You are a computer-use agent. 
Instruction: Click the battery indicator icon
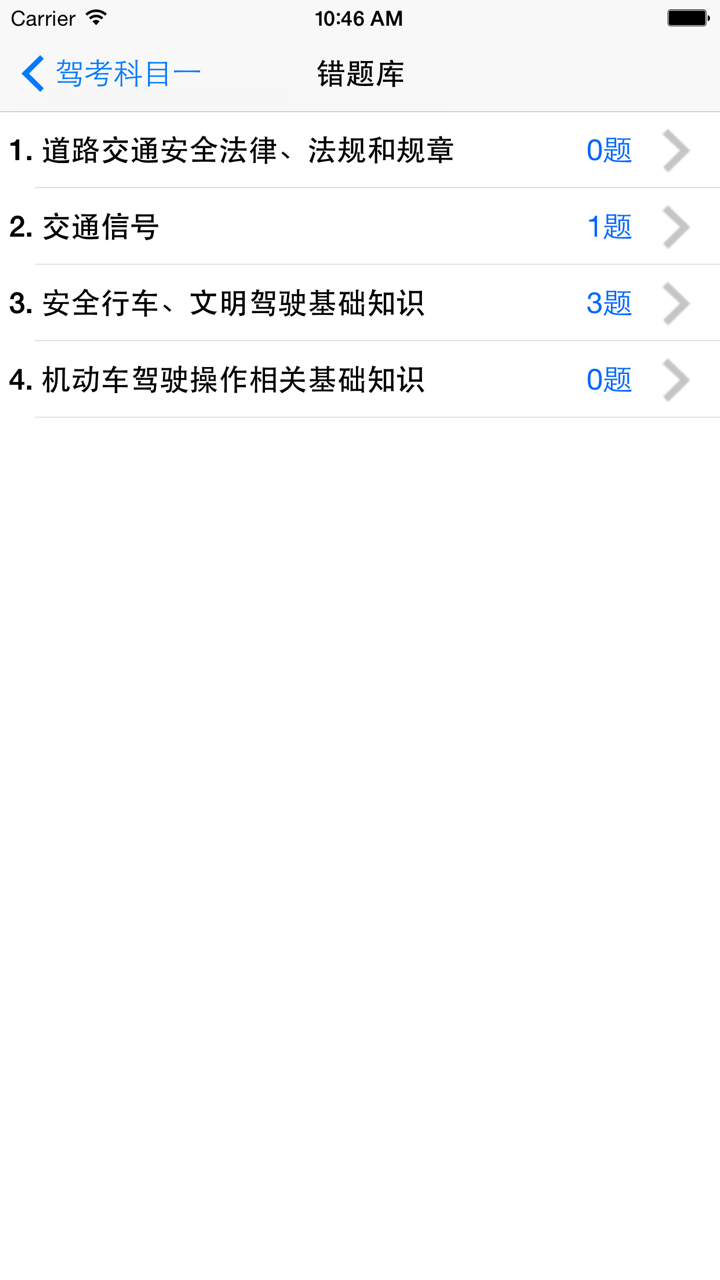[689, 16]
